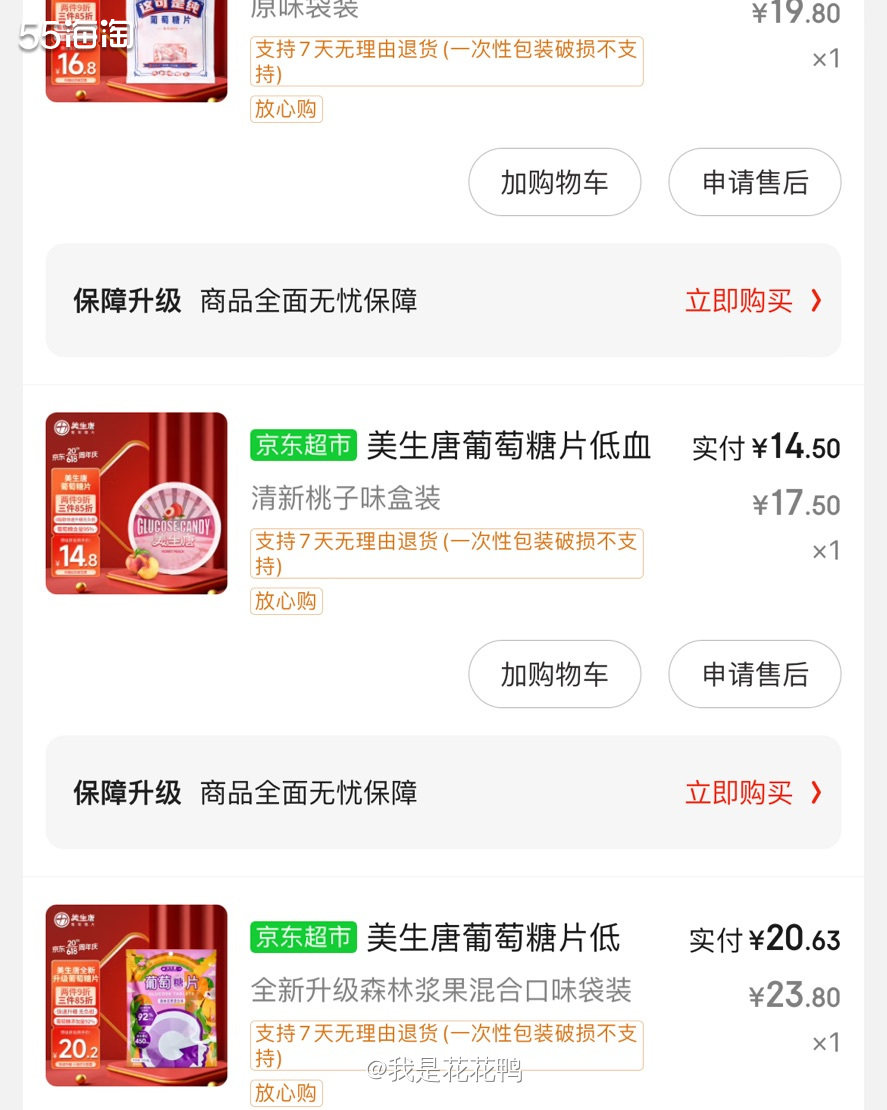Tap 立即购买 in the middle 保障升级 banner
The image size is (887, 1110).
pyautogui.click(x=739, y=792)
